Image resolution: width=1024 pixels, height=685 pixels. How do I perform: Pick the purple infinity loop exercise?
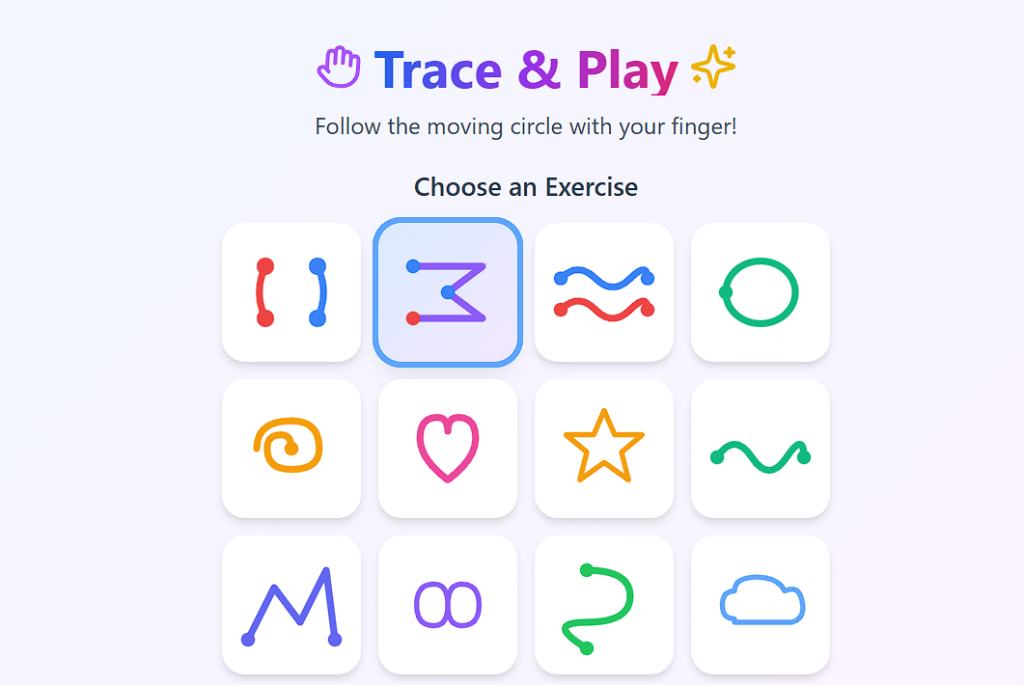pyautogui.click(x=448, y=604)
